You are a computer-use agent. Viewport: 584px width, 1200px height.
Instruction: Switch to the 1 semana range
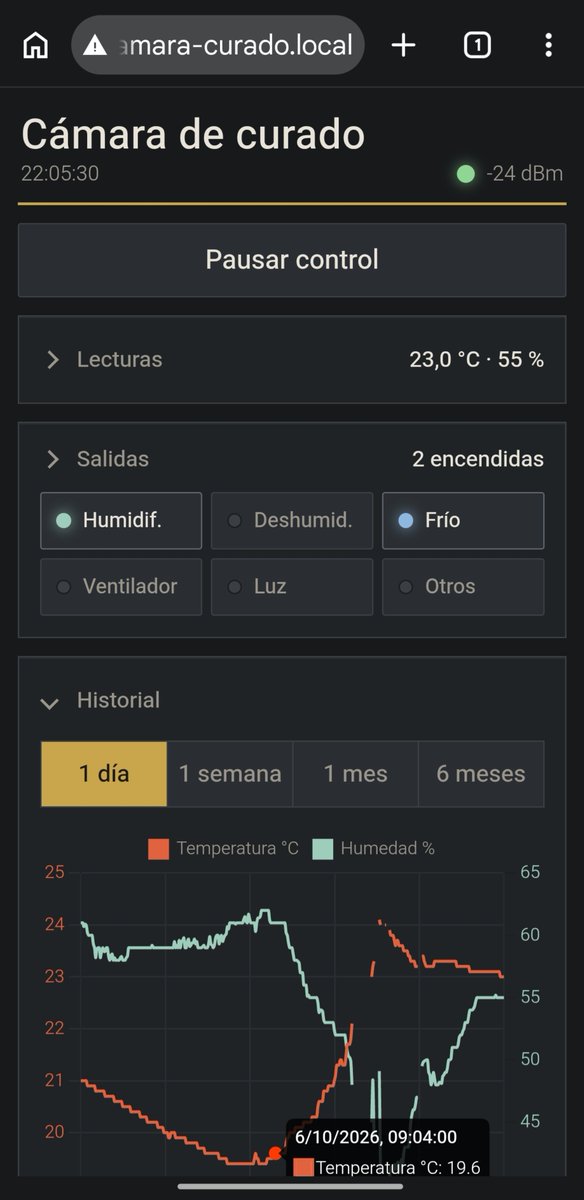[x=230, y=774]
